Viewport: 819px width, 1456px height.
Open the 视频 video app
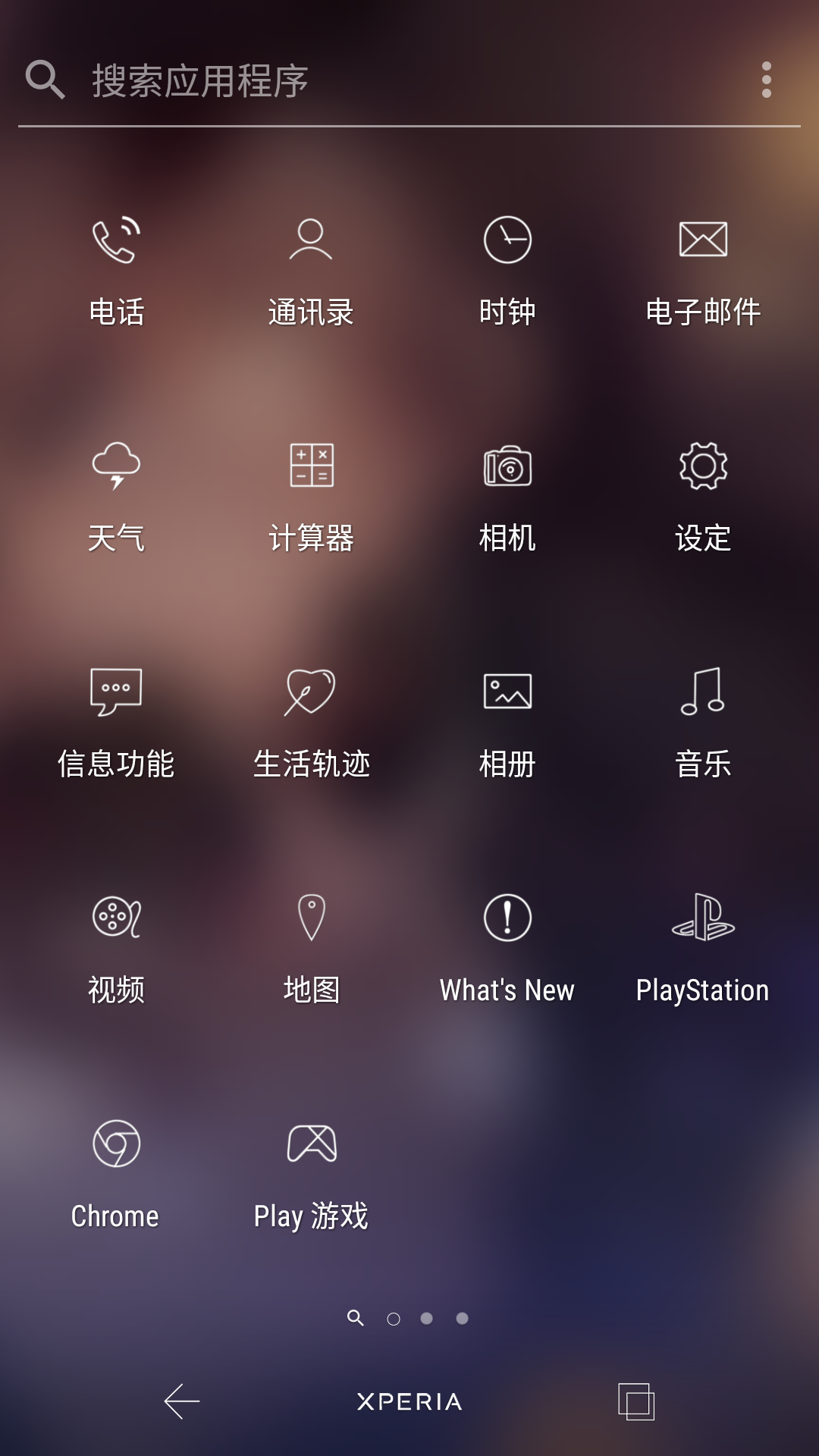(x=116, y=949)
